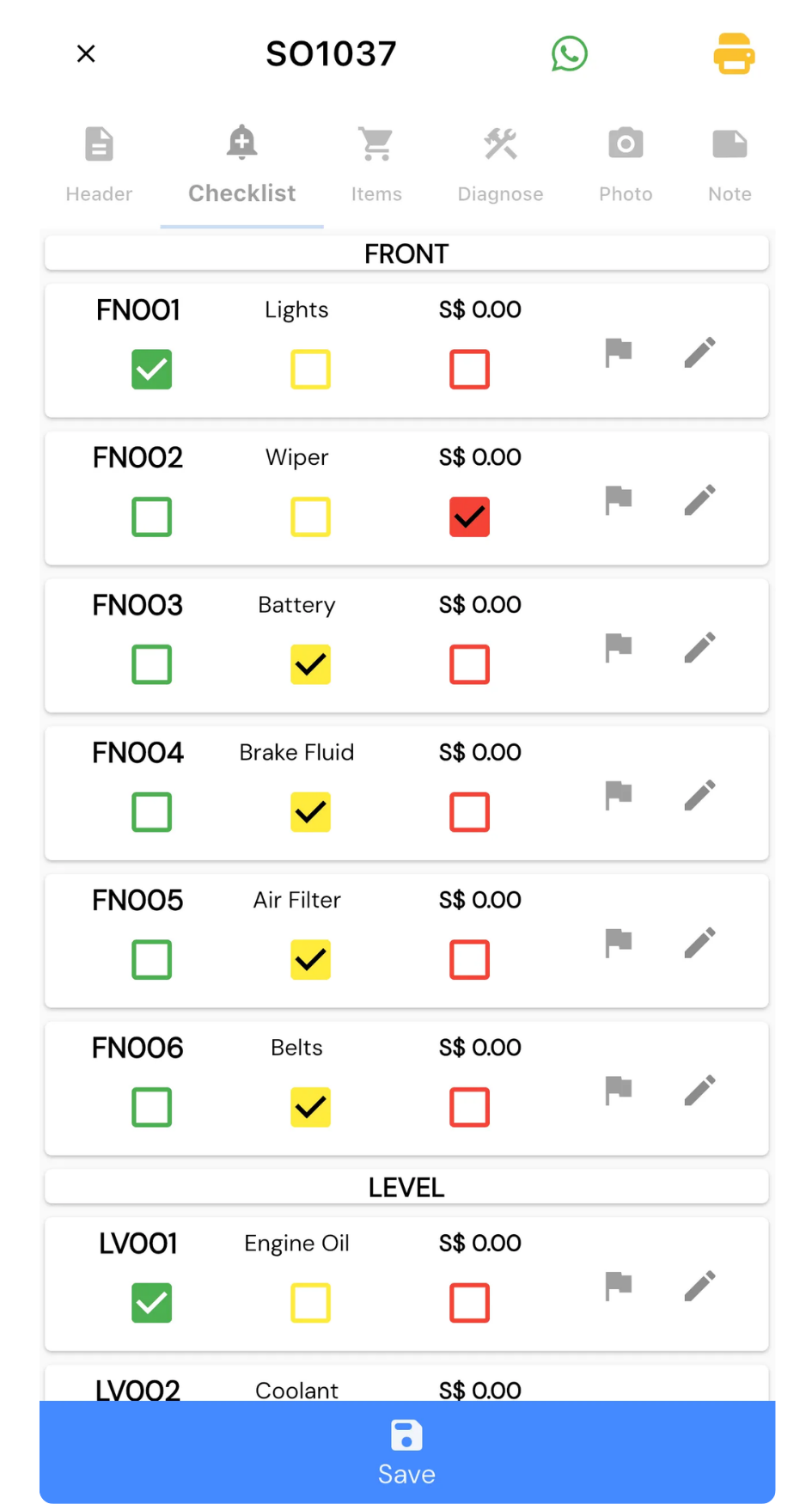Edit the FN002 Wiper entry
812x1504 pixels.
click(700, 500)
